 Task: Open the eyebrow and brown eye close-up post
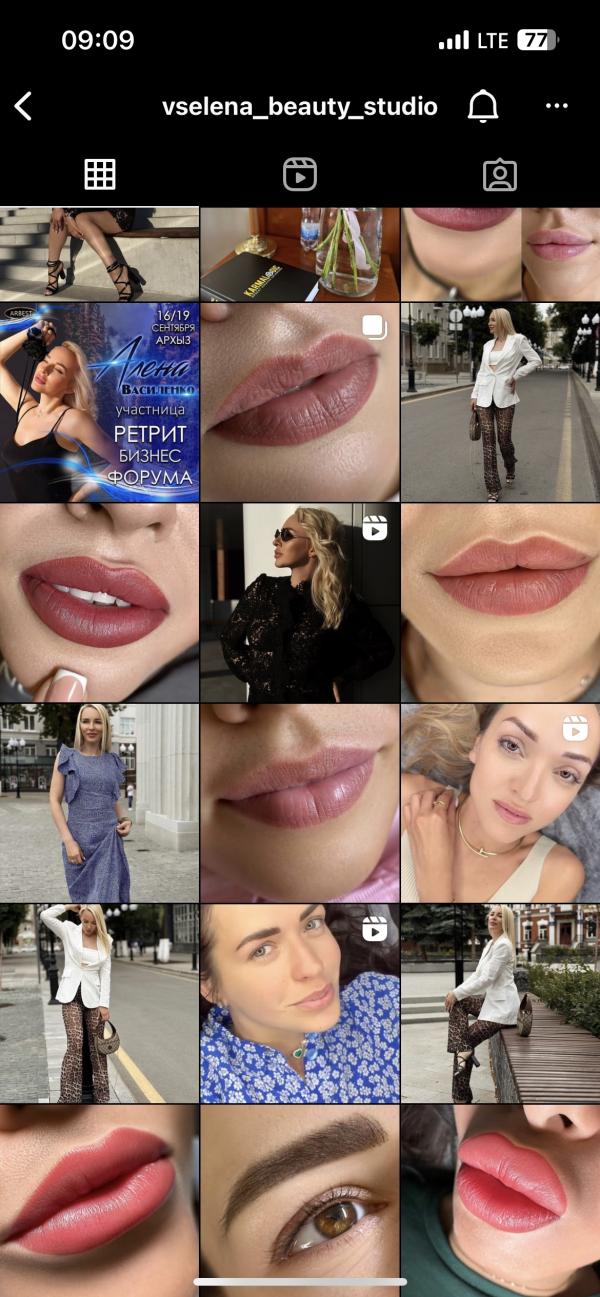(x=300, y=1200)
